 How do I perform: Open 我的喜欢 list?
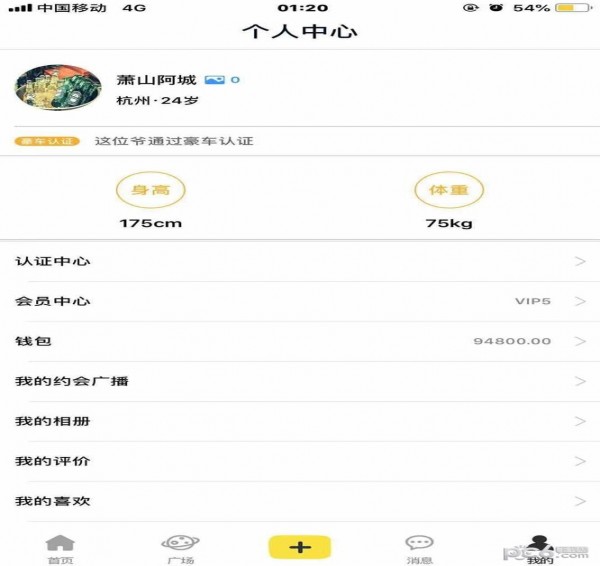tap(300, 501)
